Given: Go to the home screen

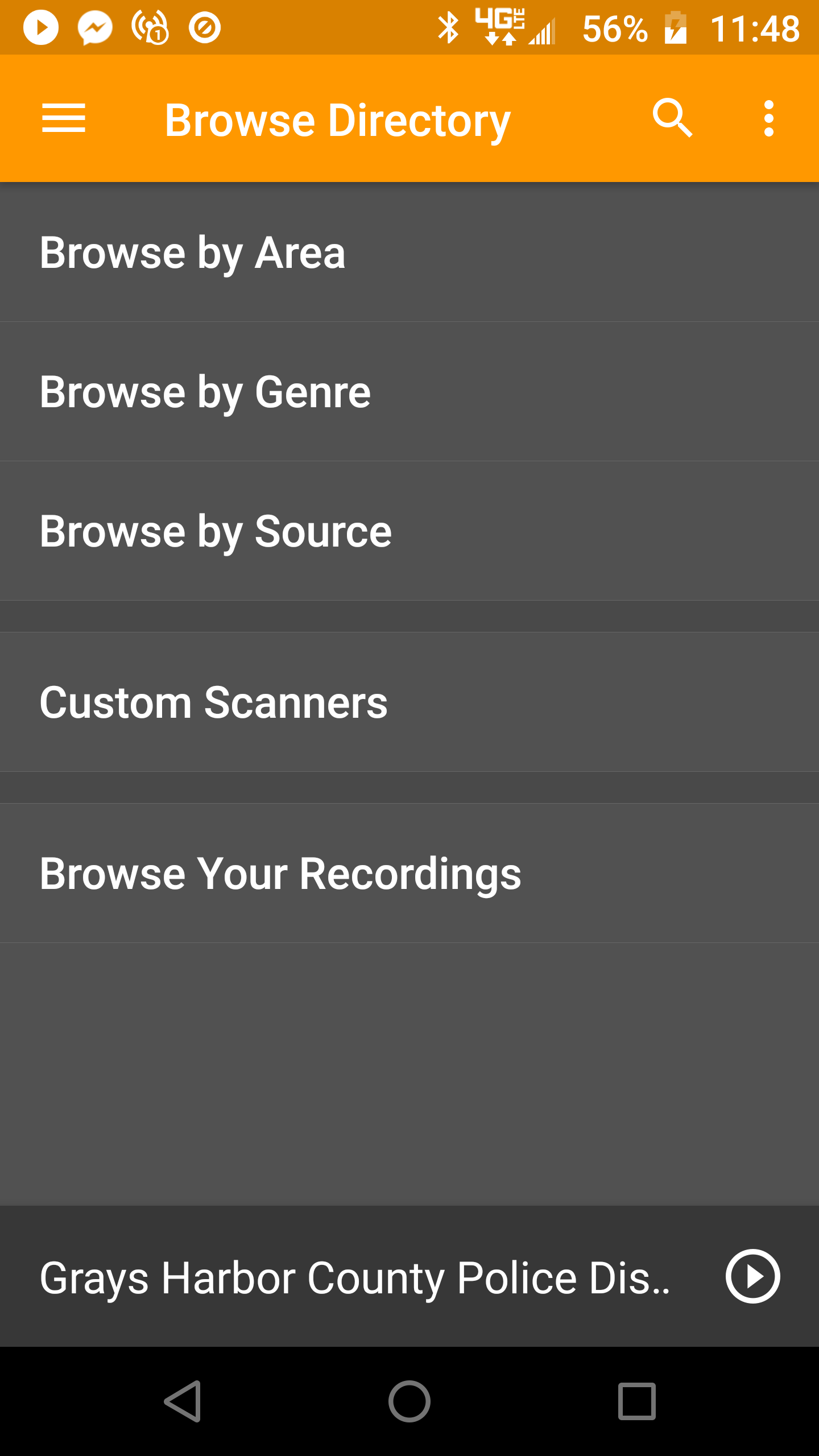Looking at the screenshot, I should (x=409, y=1401).
